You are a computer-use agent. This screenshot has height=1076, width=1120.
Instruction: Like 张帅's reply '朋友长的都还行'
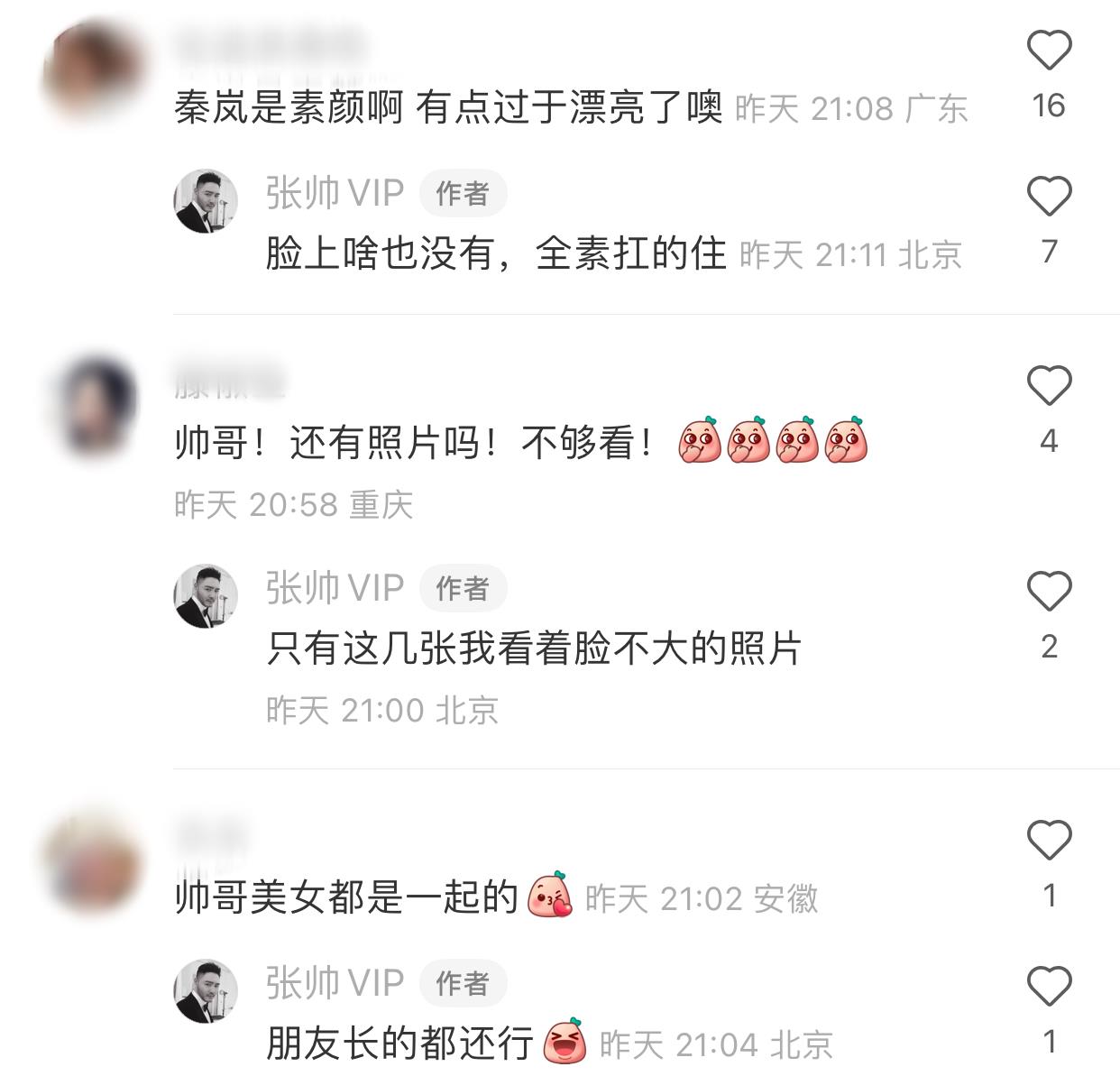(x=1049, y=987)
